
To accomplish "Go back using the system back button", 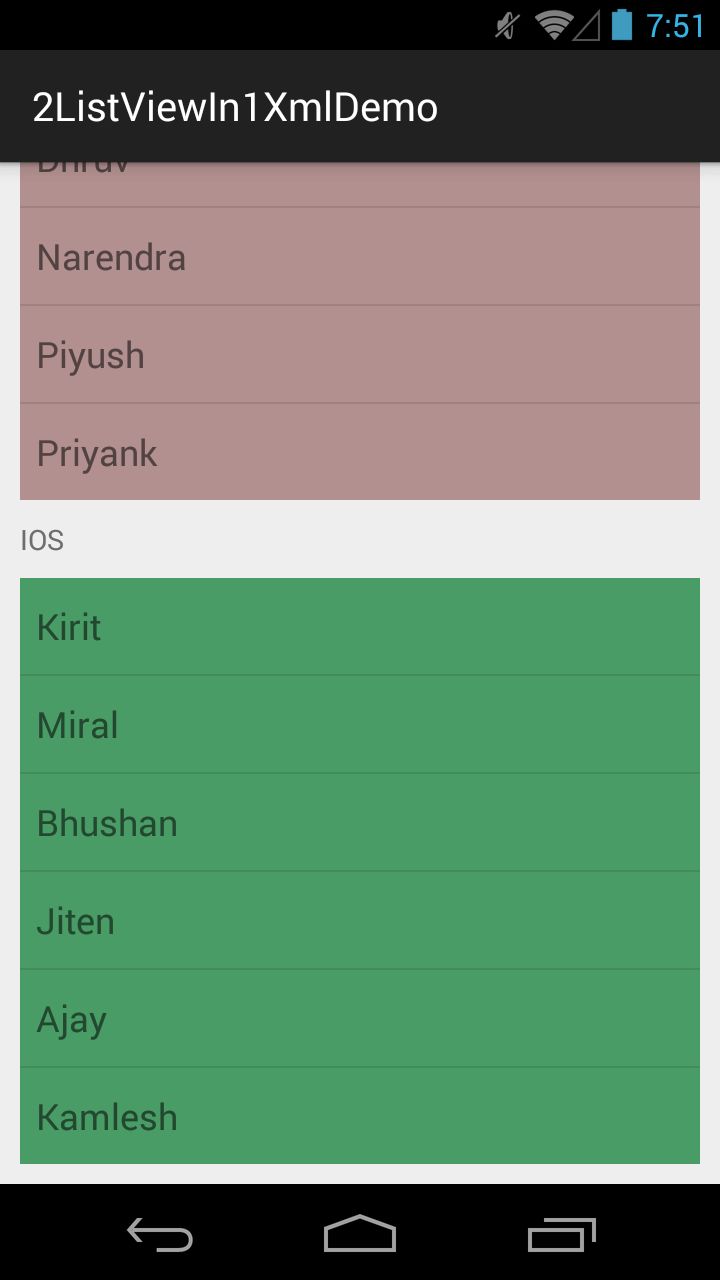I will (x=160, y=1234).
